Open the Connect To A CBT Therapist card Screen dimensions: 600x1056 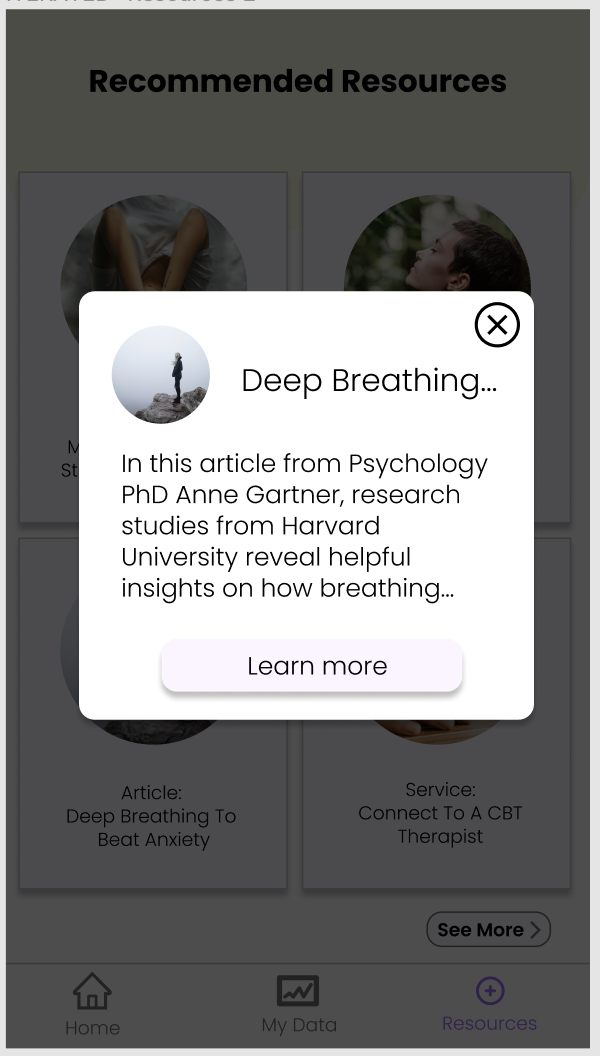coord(439,812)
